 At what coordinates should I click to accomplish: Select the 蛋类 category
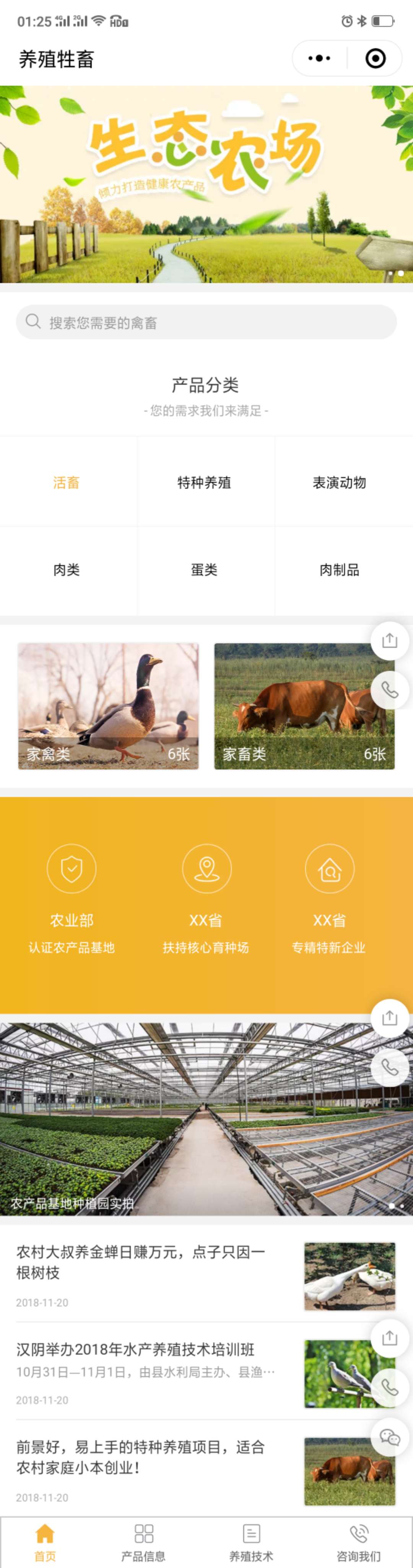click(x=204, y=570)
